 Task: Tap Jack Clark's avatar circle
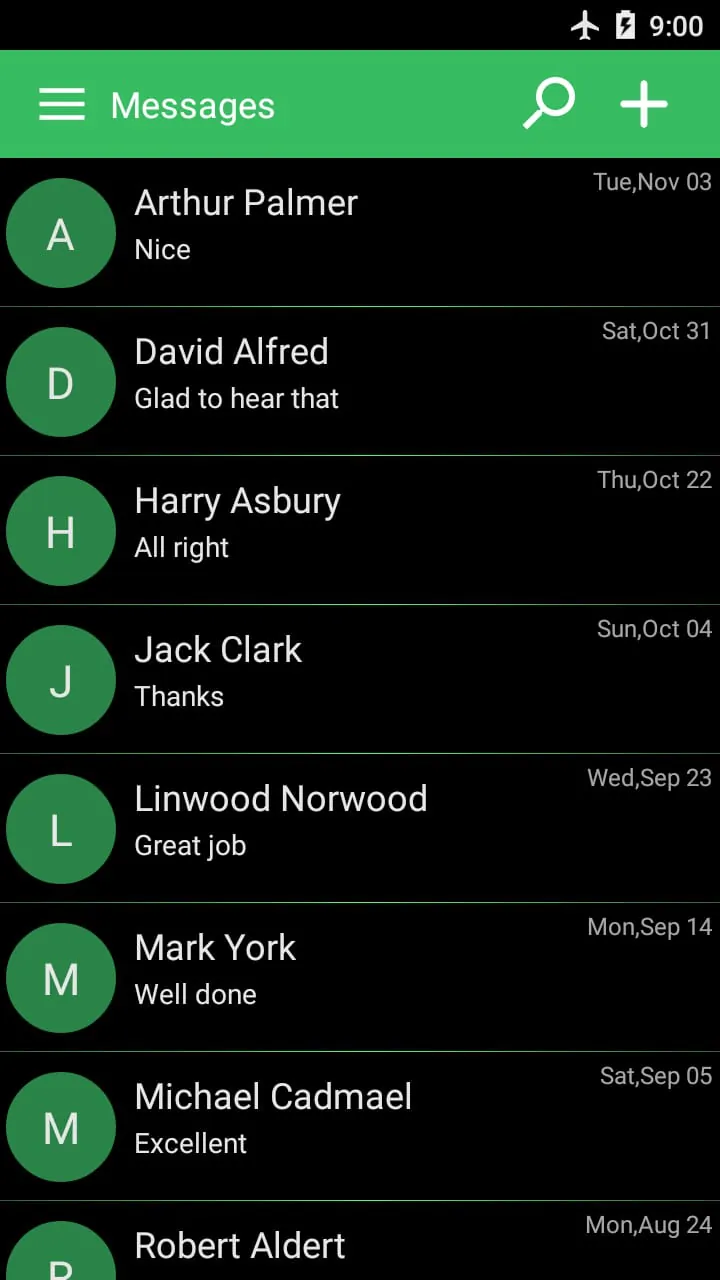61,679
